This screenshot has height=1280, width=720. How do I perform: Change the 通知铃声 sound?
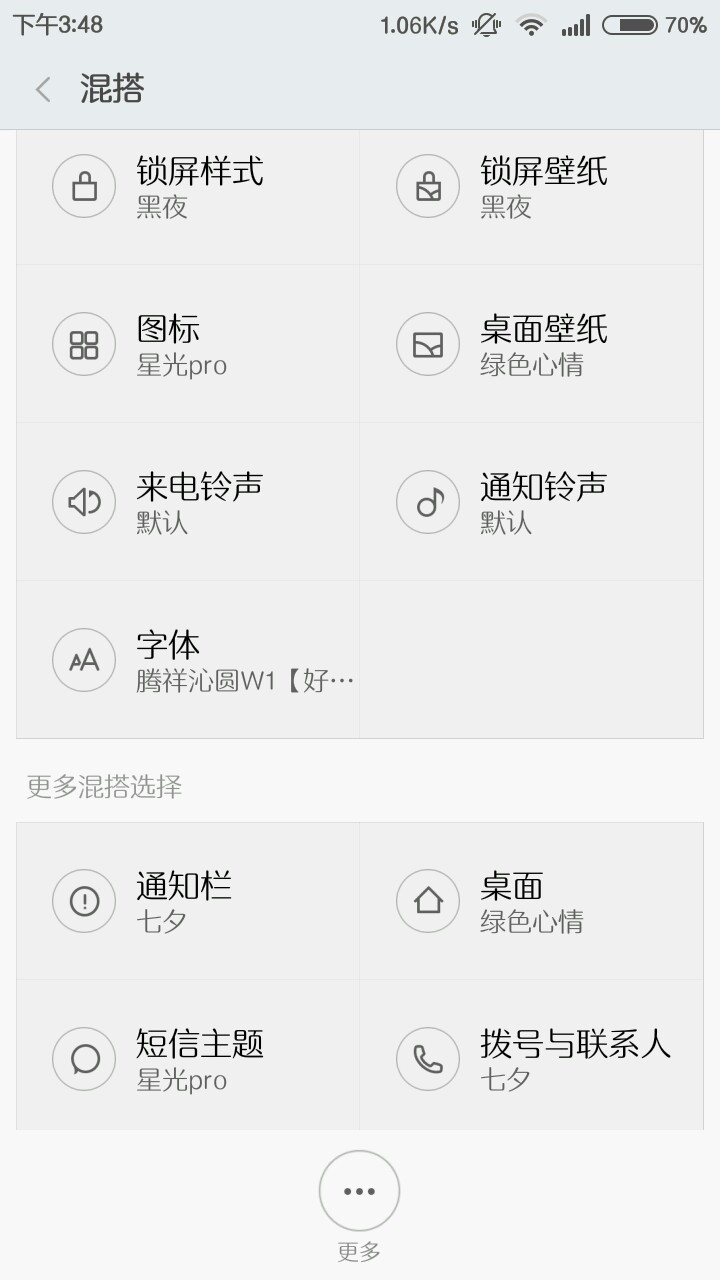pos(532,503)
